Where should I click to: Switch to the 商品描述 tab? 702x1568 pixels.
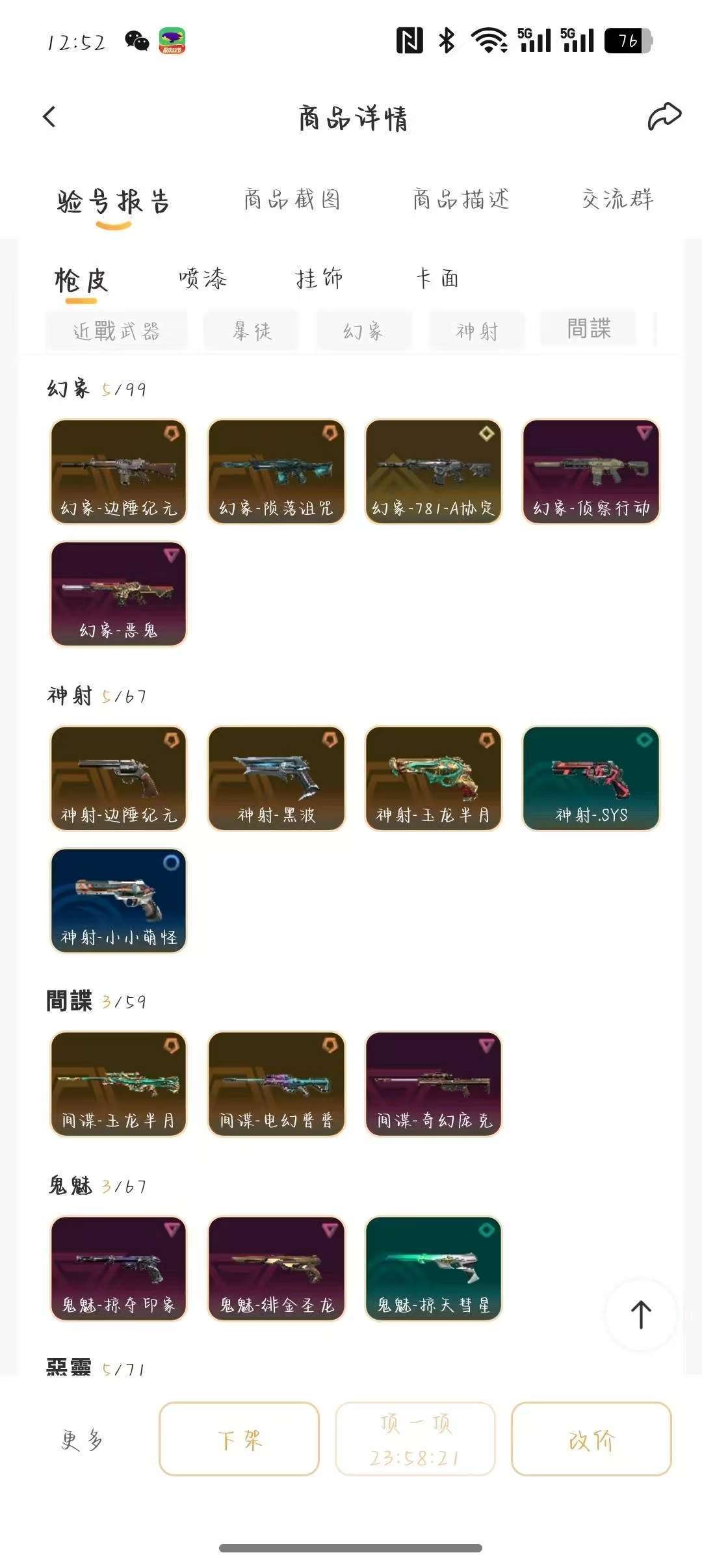461,200
